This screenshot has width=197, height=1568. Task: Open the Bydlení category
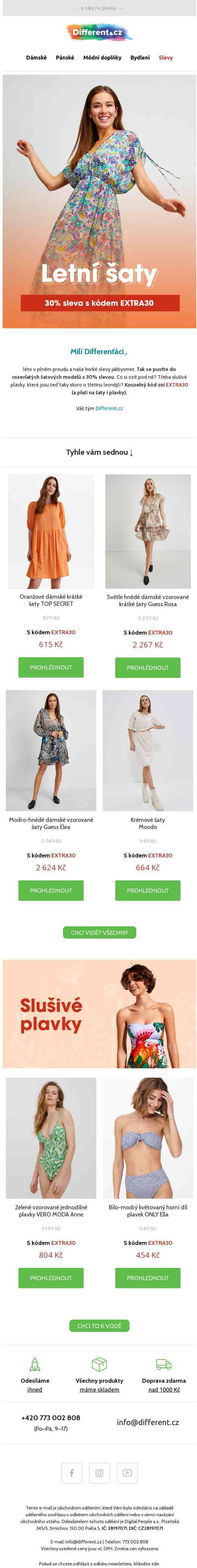click(x=140, y=58)
